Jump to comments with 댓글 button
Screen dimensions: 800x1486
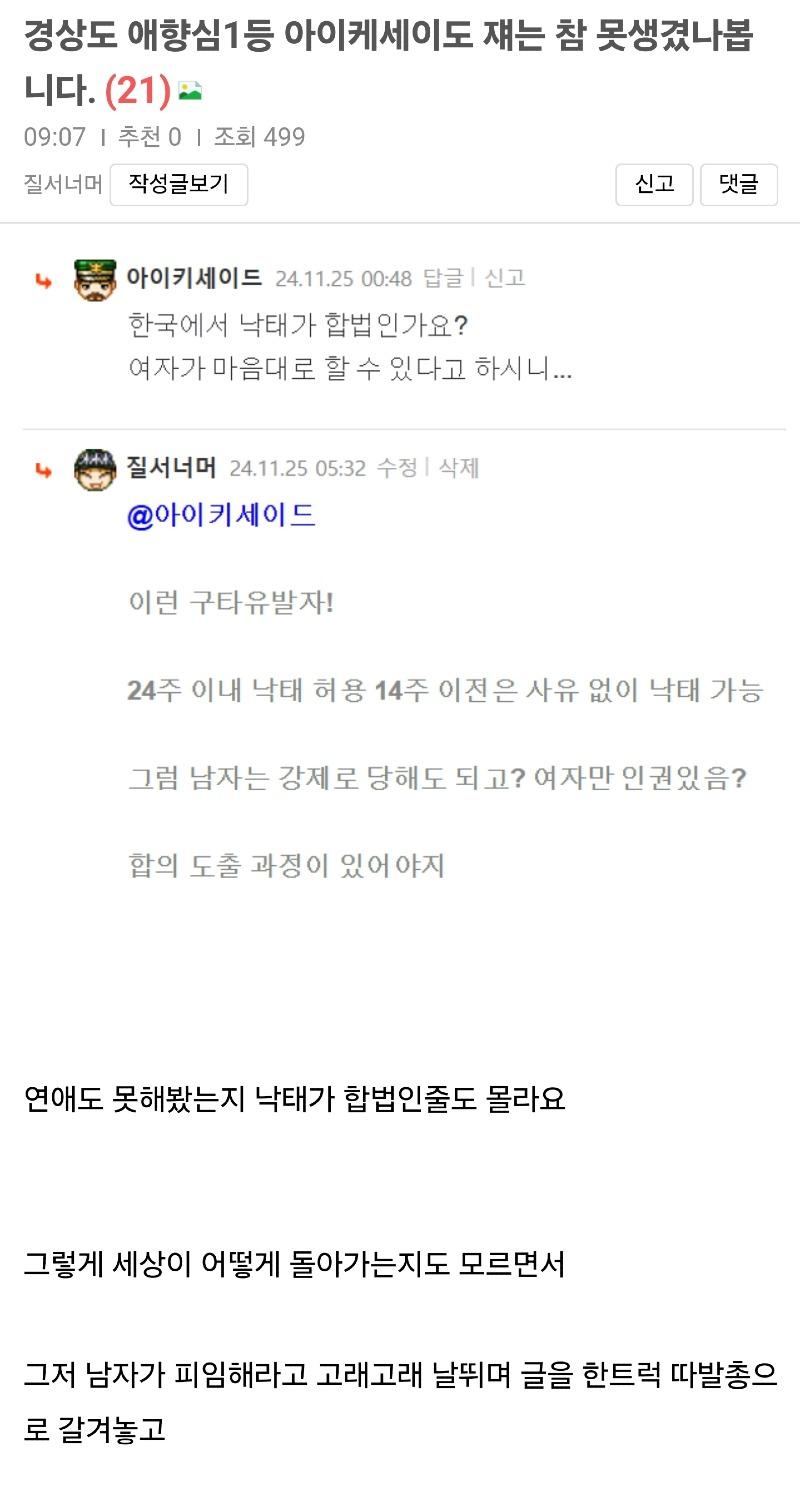(x=738, y=184)
